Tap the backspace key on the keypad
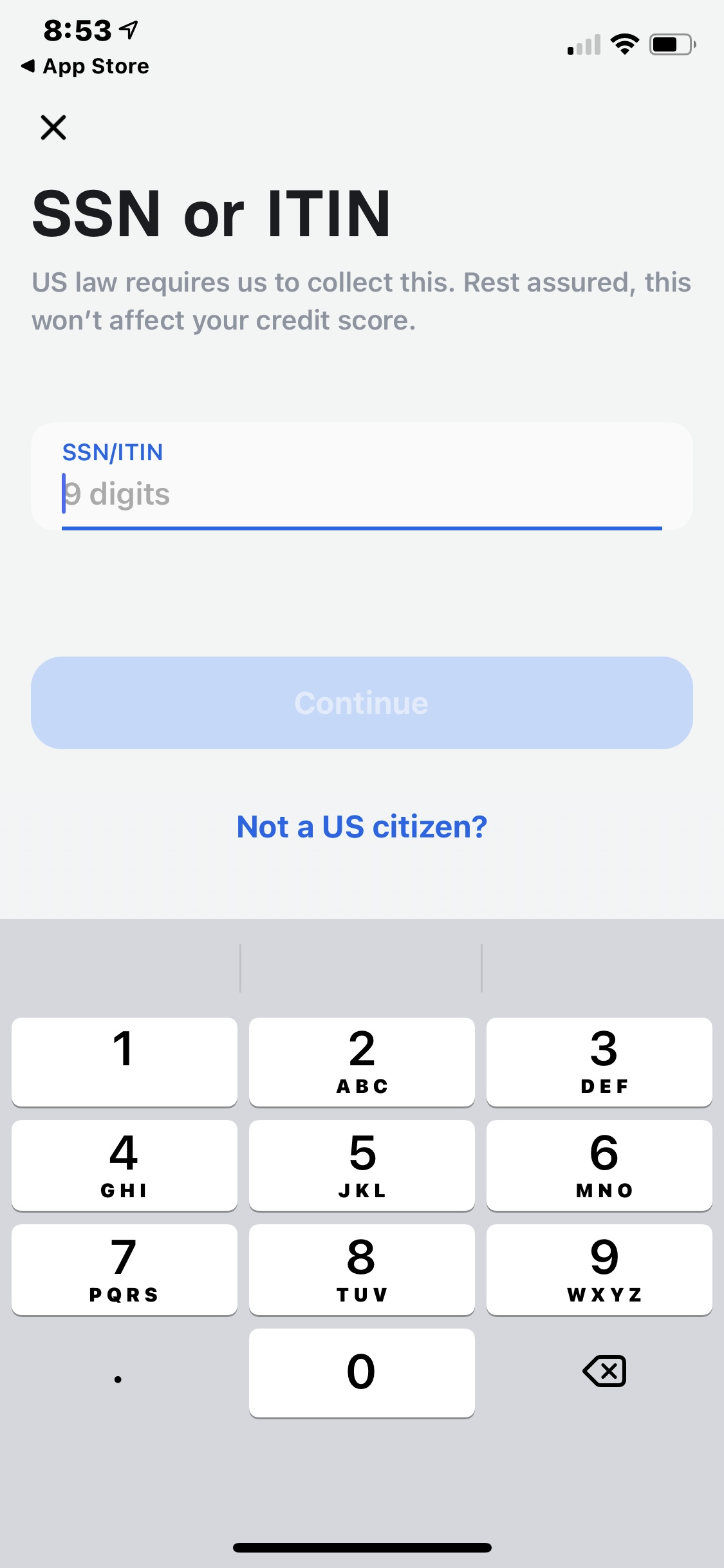 604,1372
